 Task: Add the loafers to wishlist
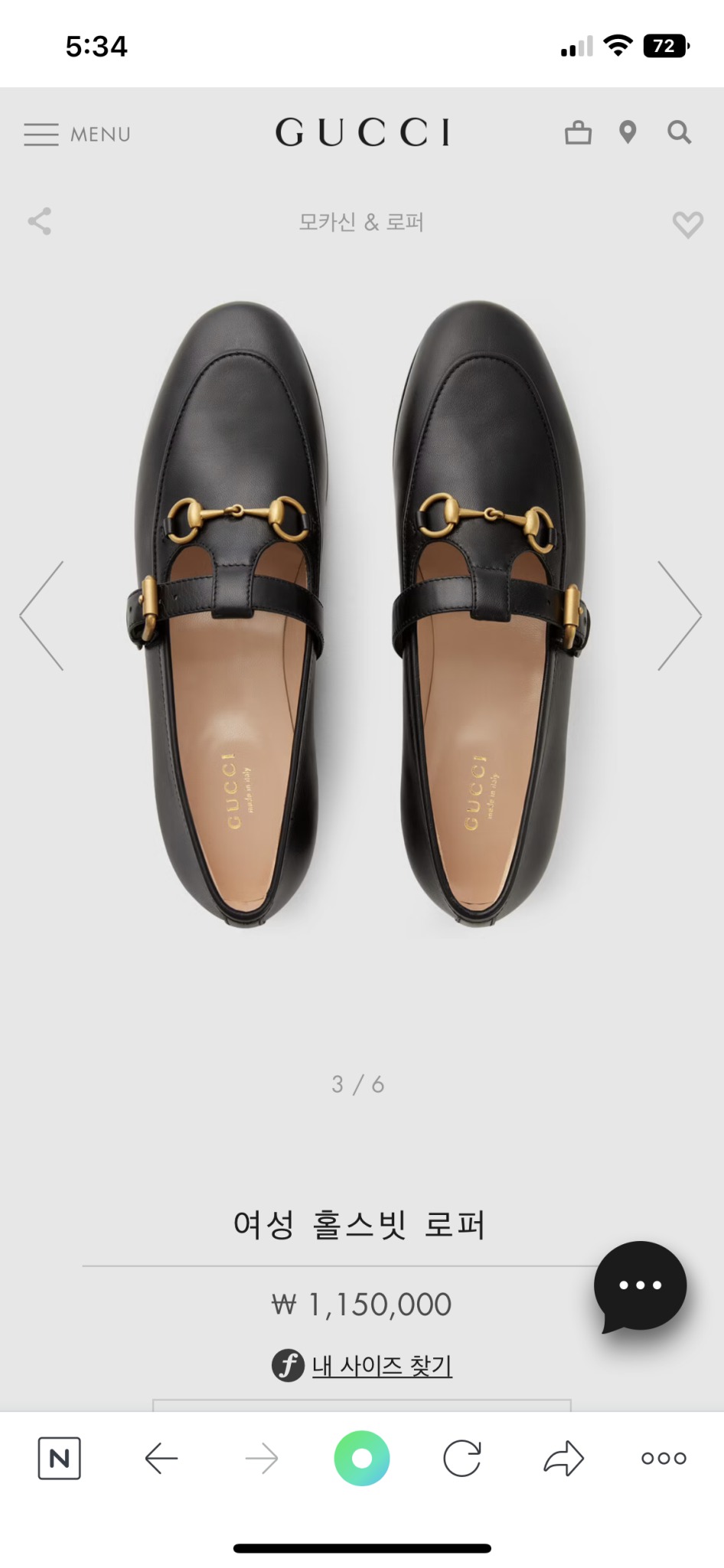(687, 224)
